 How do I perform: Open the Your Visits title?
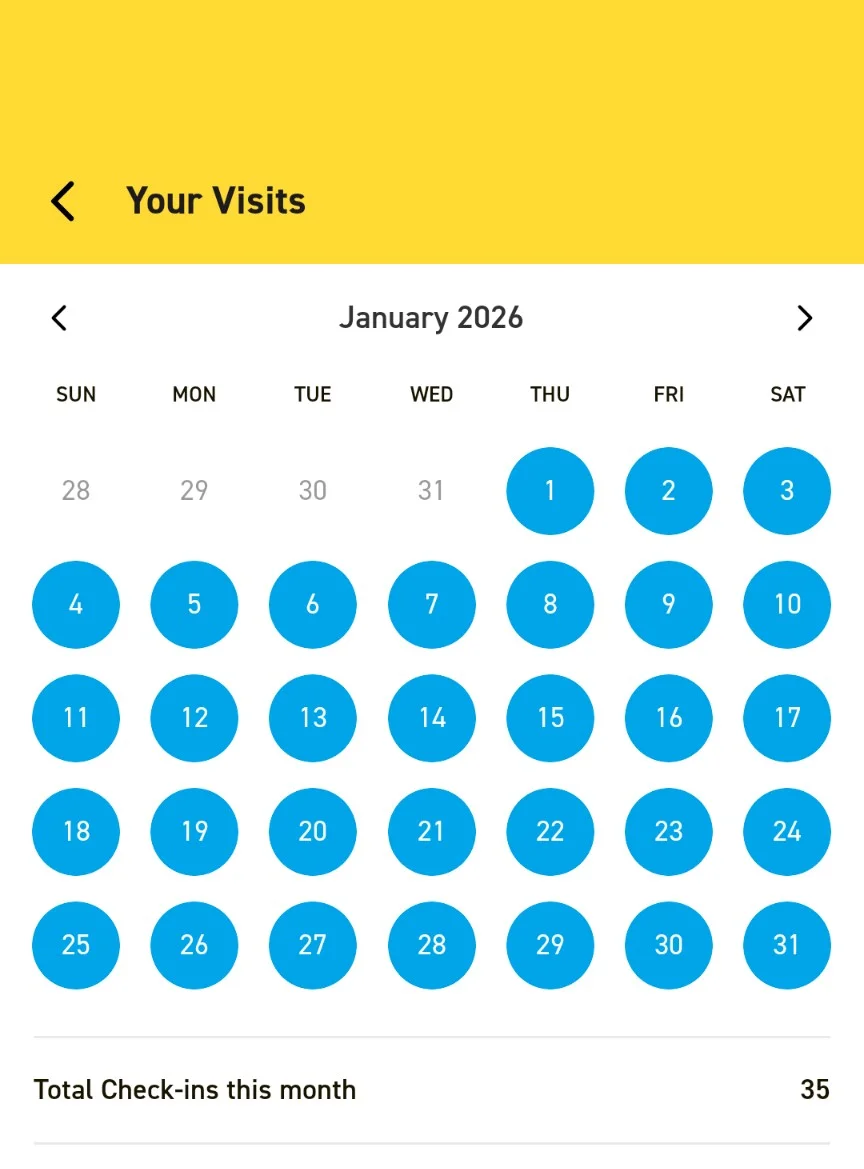coord(216,200)
